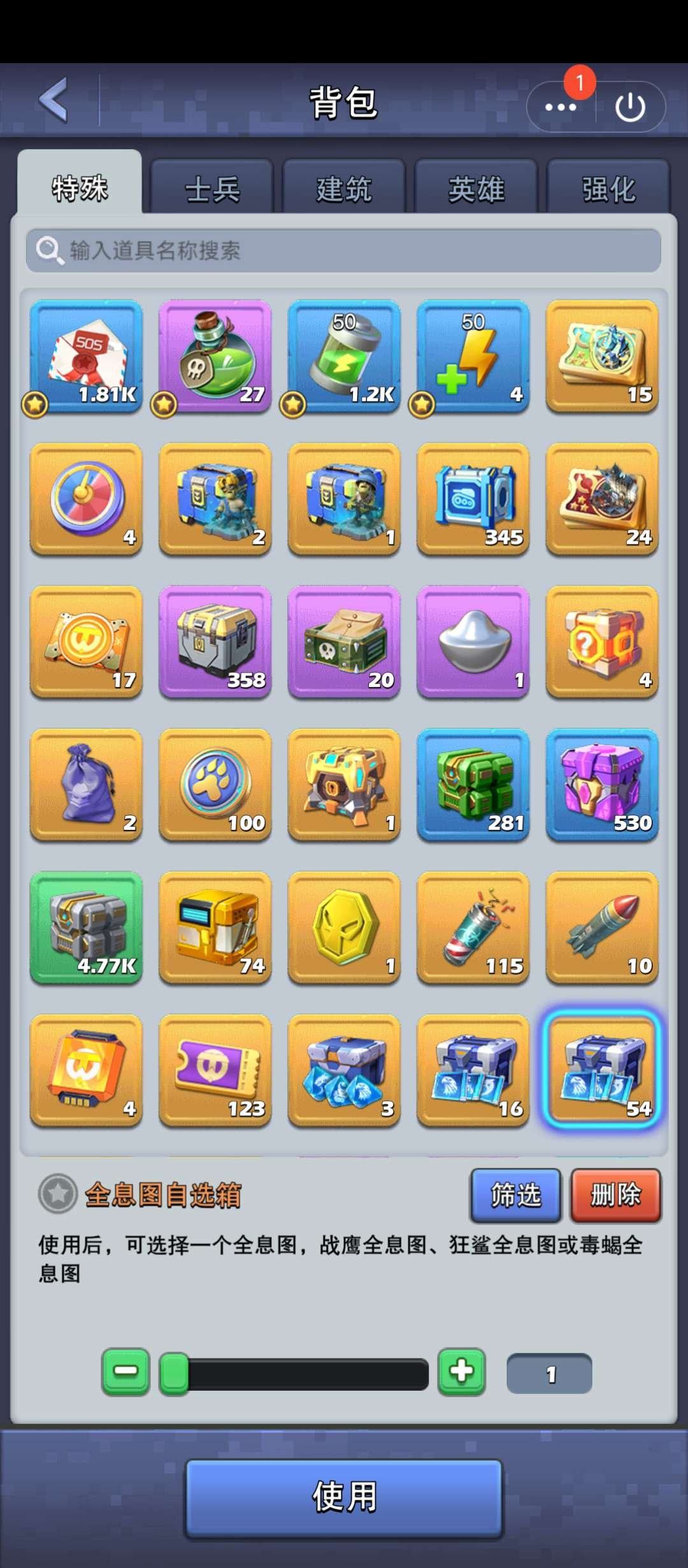The width and height of the screenshot is (688, 1568).
Task: Choose the silver ingot item
Action: (473, 642)
